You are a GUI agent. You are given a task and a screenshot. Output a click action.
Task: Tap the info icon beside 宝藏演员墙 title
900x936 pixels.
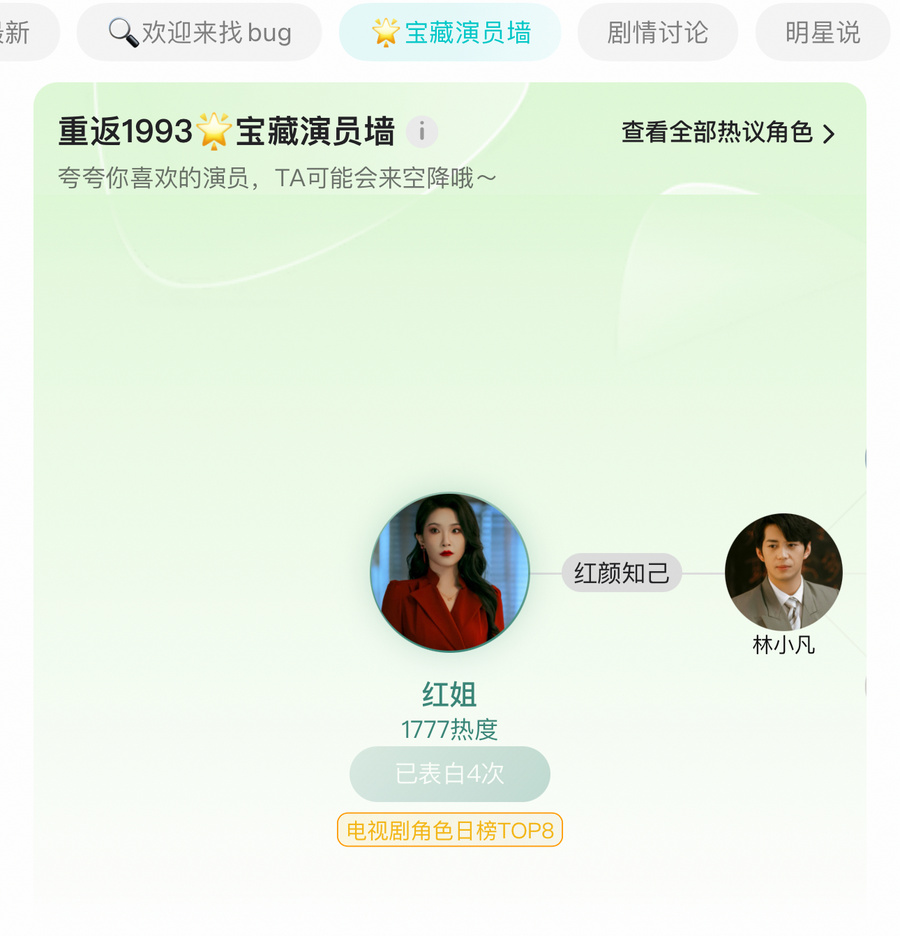pos(422,132)
